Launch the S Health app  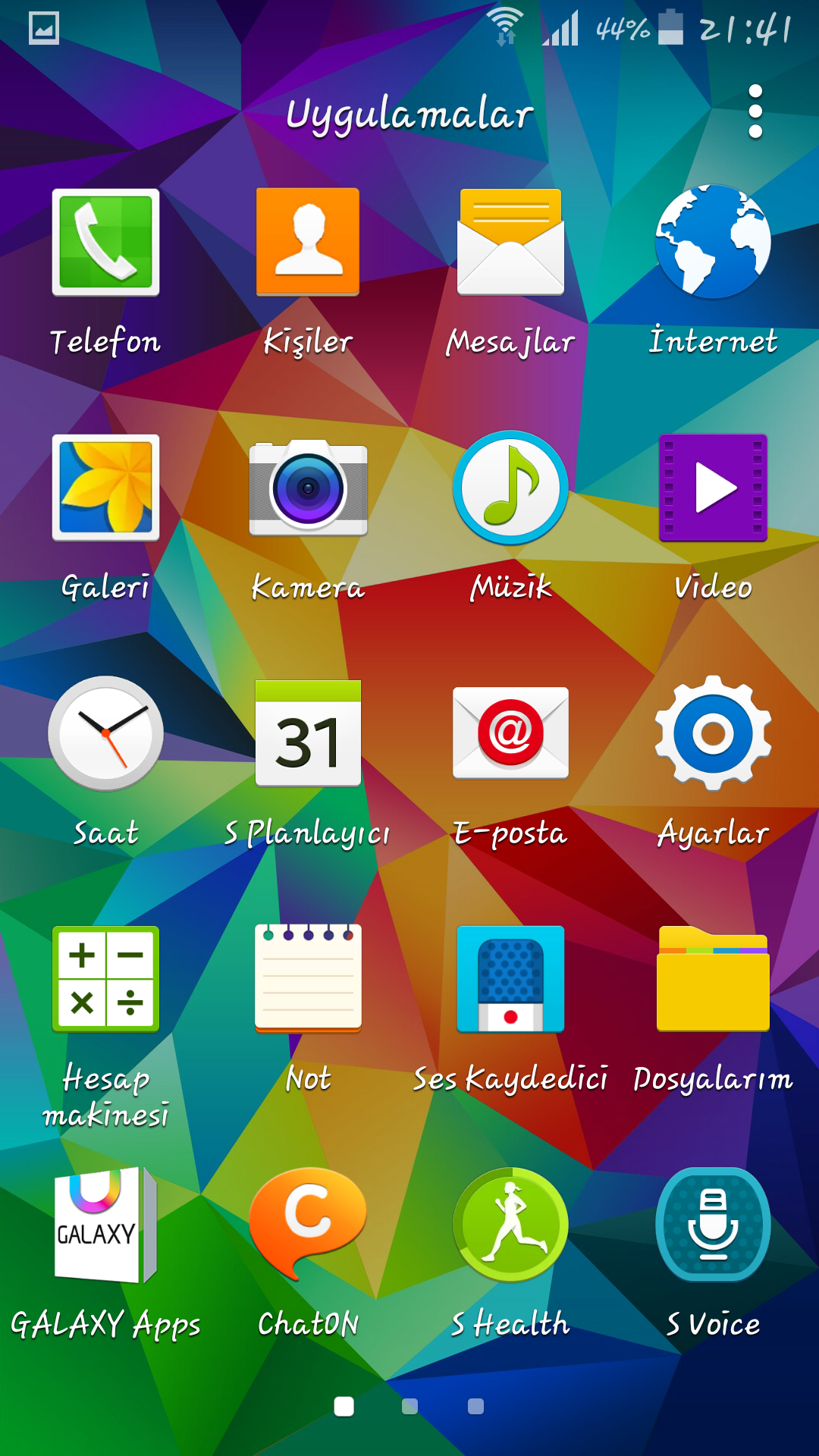510,1225
